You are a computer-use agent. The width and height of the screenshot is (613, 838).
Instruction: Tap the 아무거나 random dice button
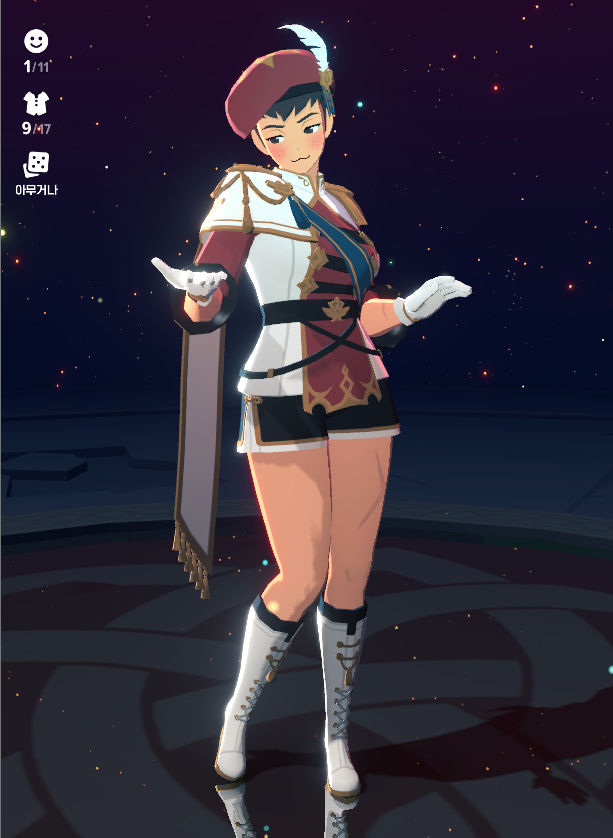pos(36,165)
